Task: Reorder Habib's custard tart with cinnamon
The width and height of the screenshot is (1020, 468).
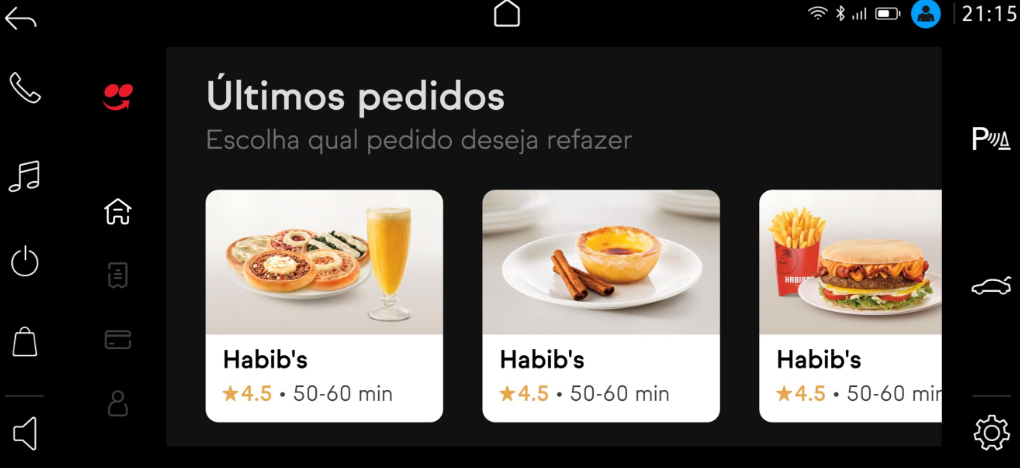Action: click(600, 305)
